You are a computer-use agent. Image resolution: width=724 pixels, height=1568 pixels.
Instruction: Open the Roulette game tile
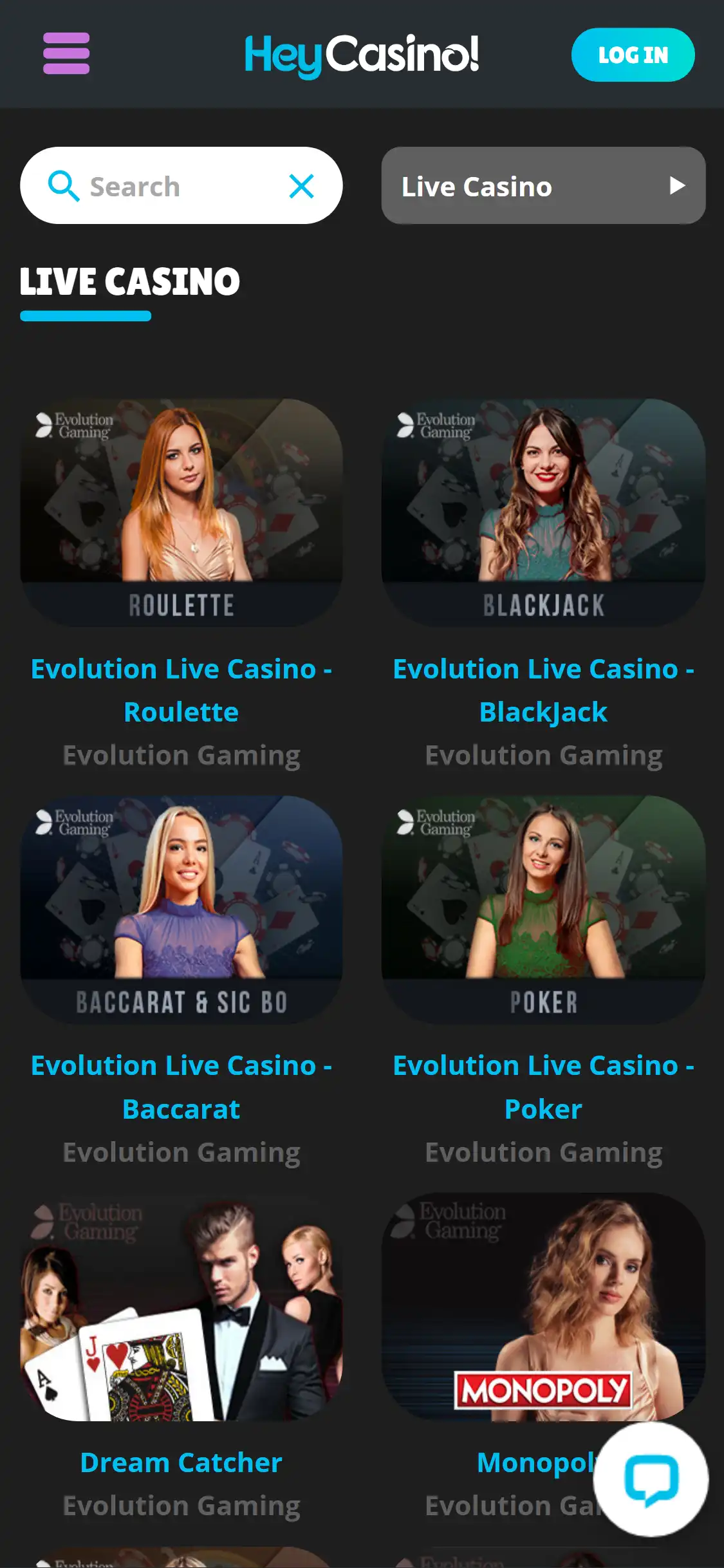point(181,512)
